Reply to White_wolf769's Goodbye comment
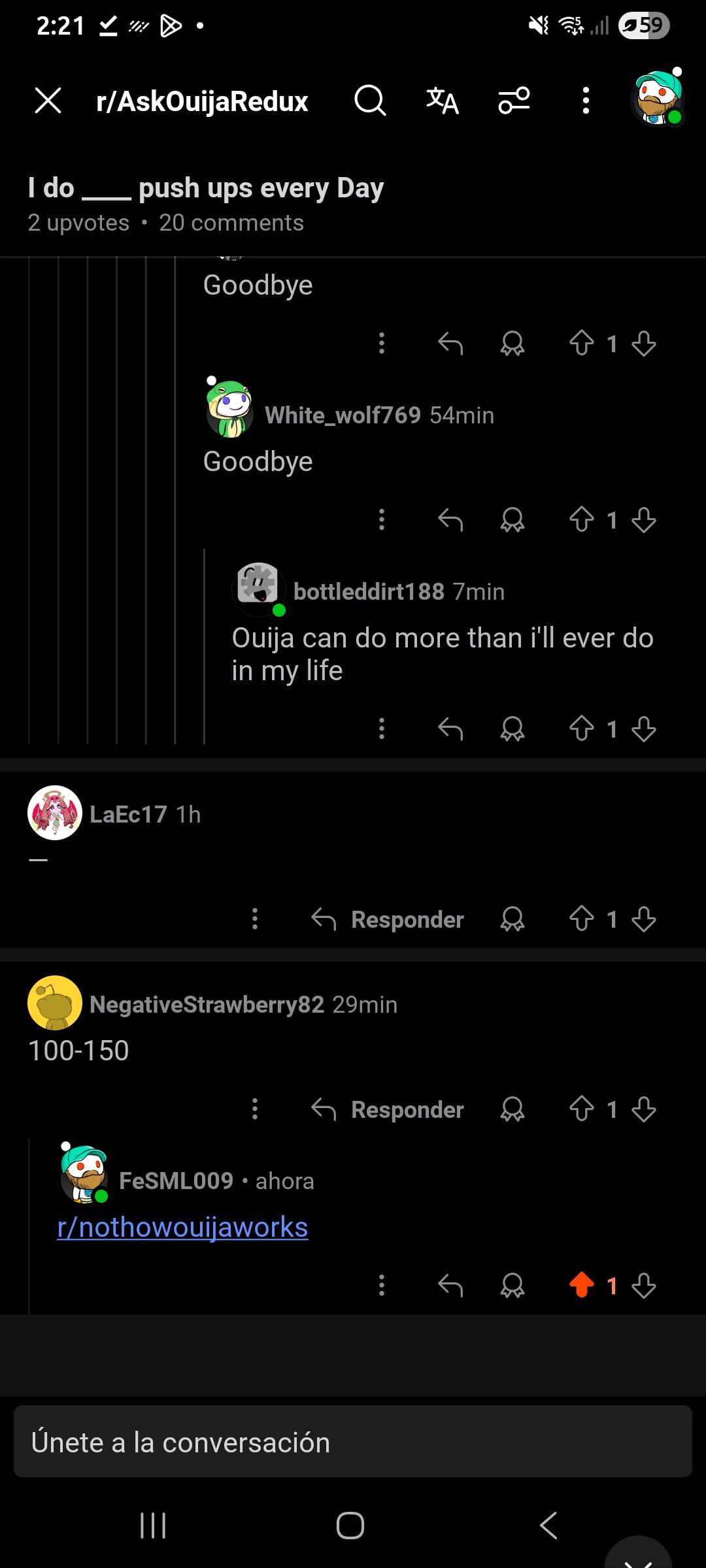This screenshot has width=706, height=1568. (x=450, y=521)
